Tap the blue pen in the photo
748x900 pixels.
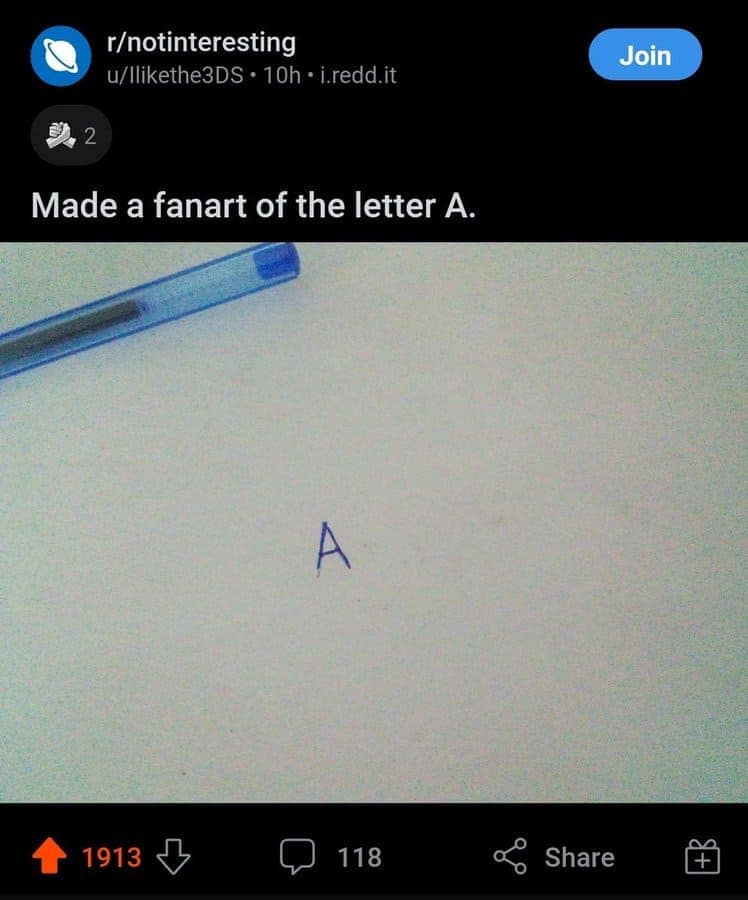pyautogui.click(x=150, y=310)
